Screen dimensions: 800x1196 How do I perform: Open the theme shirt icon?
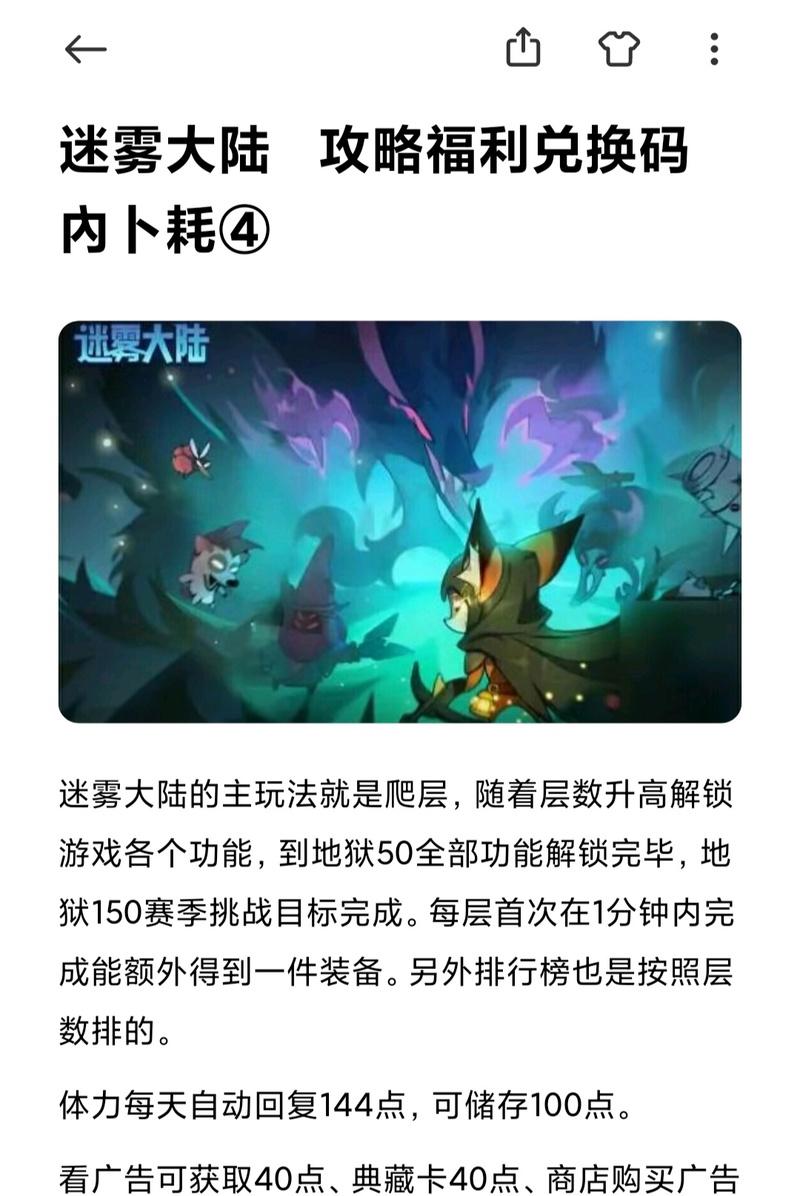(619, 48)
